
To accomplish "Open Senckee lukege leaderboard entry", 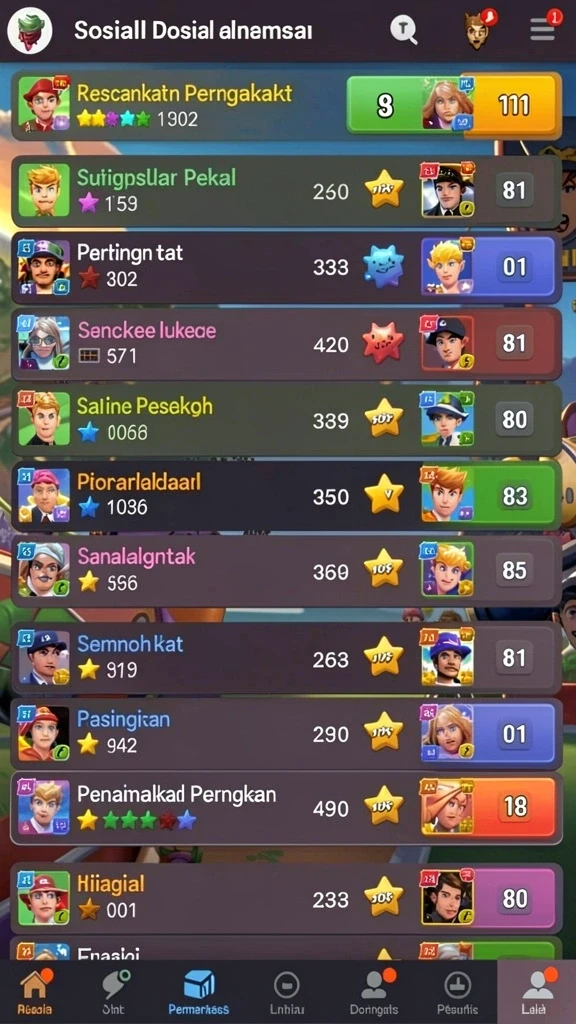I will 287,343.
